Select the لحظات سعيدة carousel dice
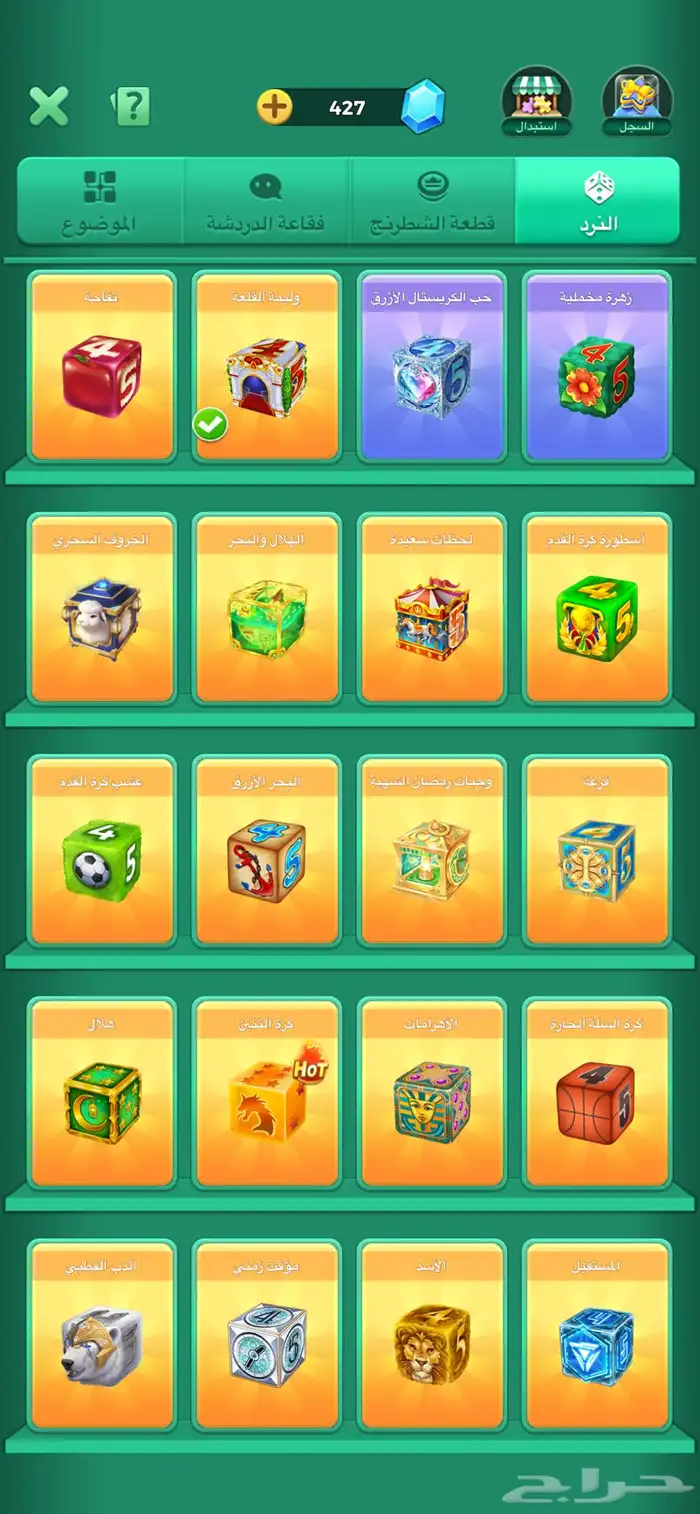Viewport: 700px width, 1514px height. point(432,609)
